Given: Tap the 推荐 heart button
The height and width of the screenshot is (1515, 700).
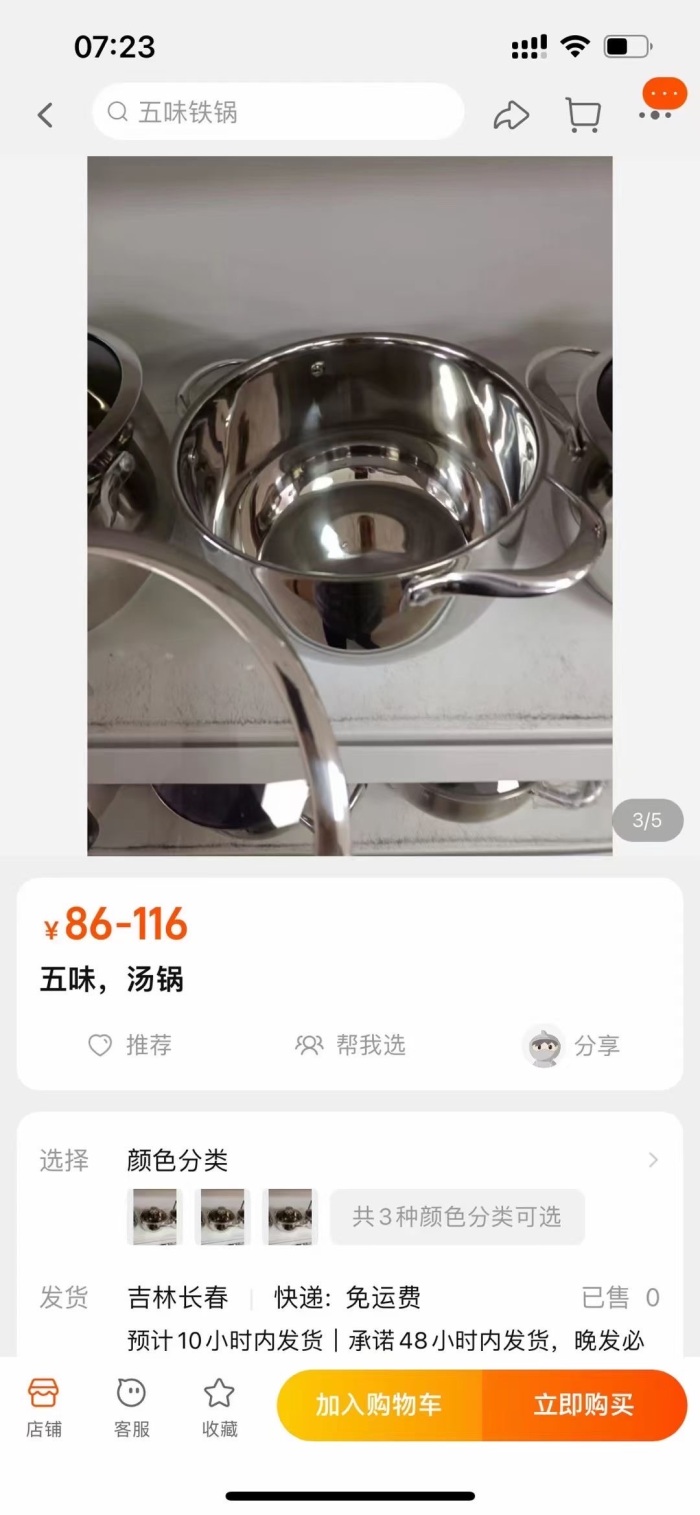Looking at the screenshot, I should pos(130,1045).
